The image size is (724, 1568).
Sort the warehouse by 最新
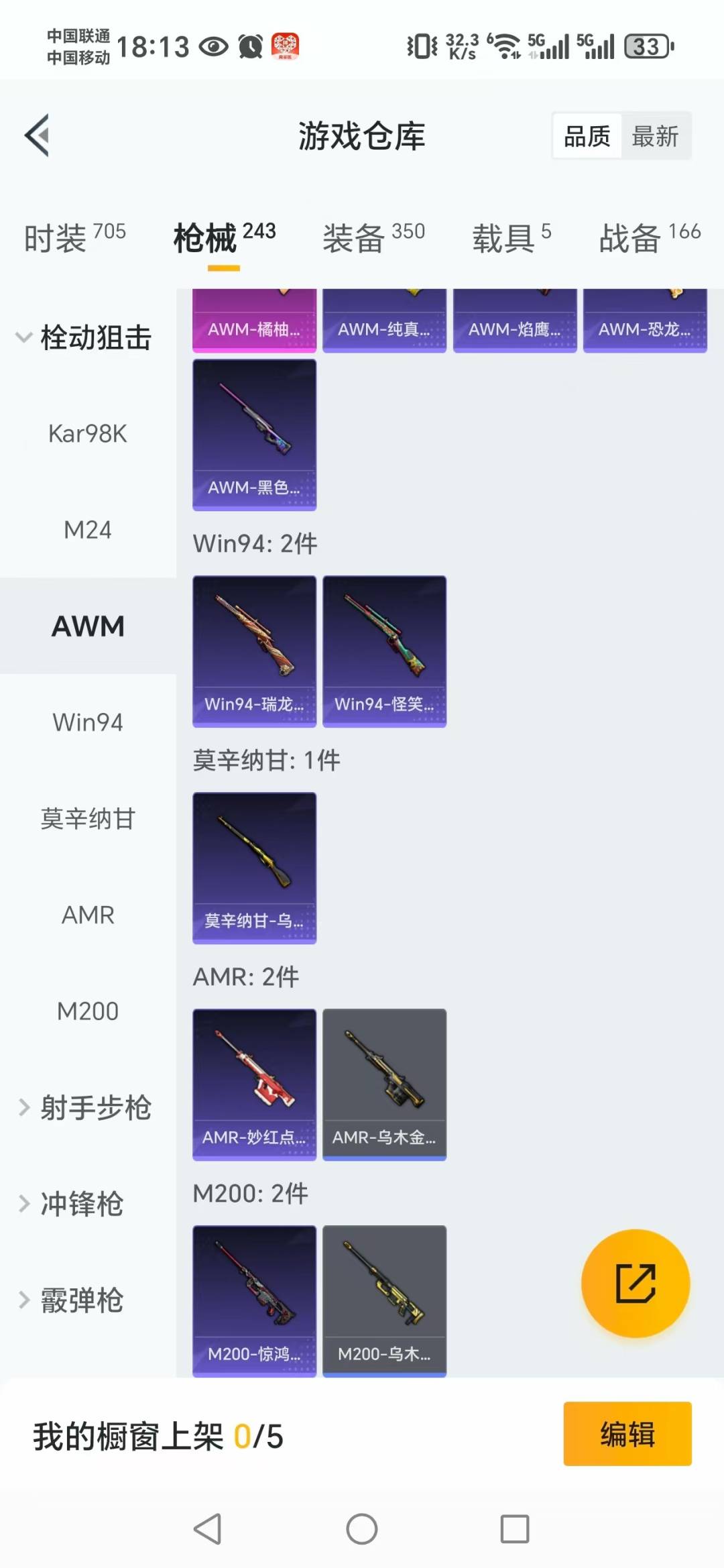click(x=655, y=136)
